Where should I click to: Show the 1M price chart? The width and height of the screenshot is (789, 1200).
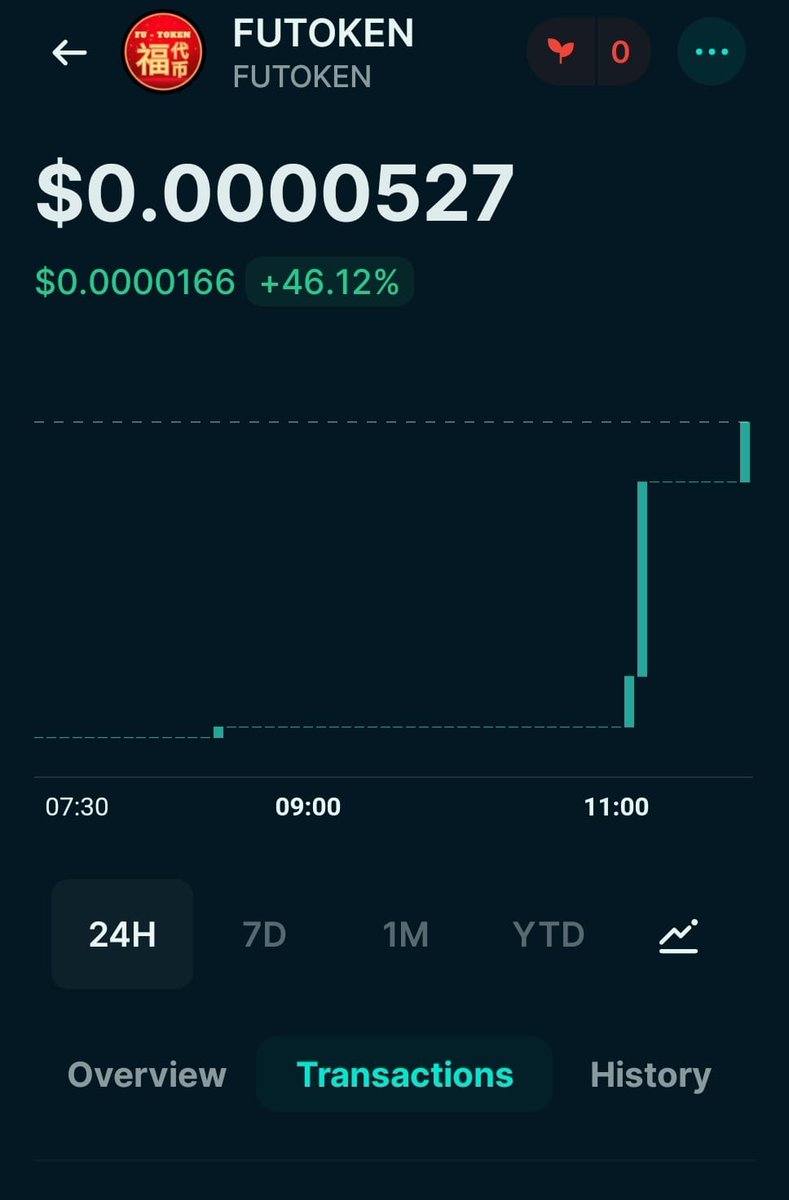pyautogui.click(x=406, y=935)
